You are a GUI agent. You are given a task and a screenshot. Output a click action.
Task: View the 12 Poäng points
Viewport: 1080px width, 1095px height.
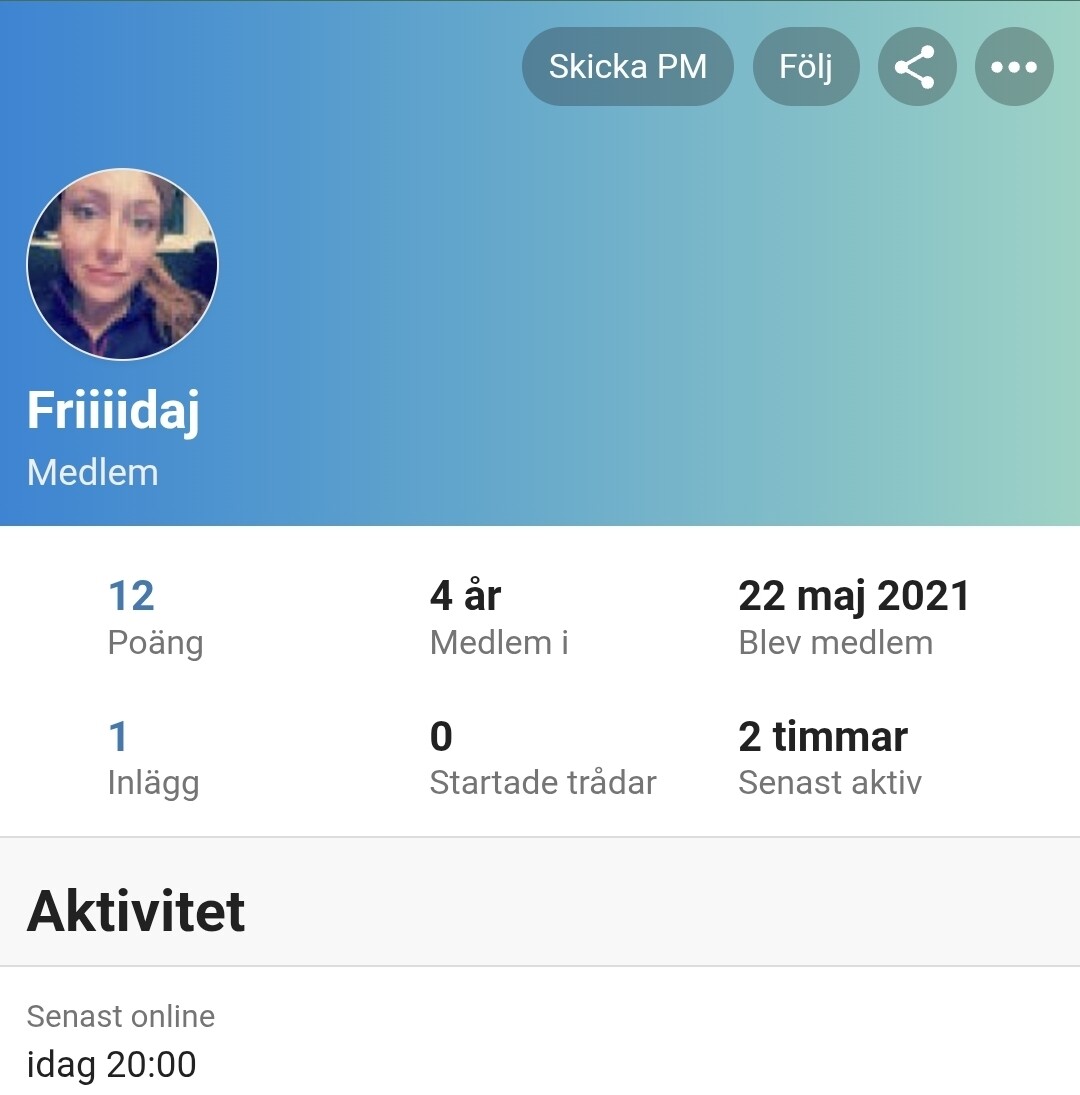132,597
